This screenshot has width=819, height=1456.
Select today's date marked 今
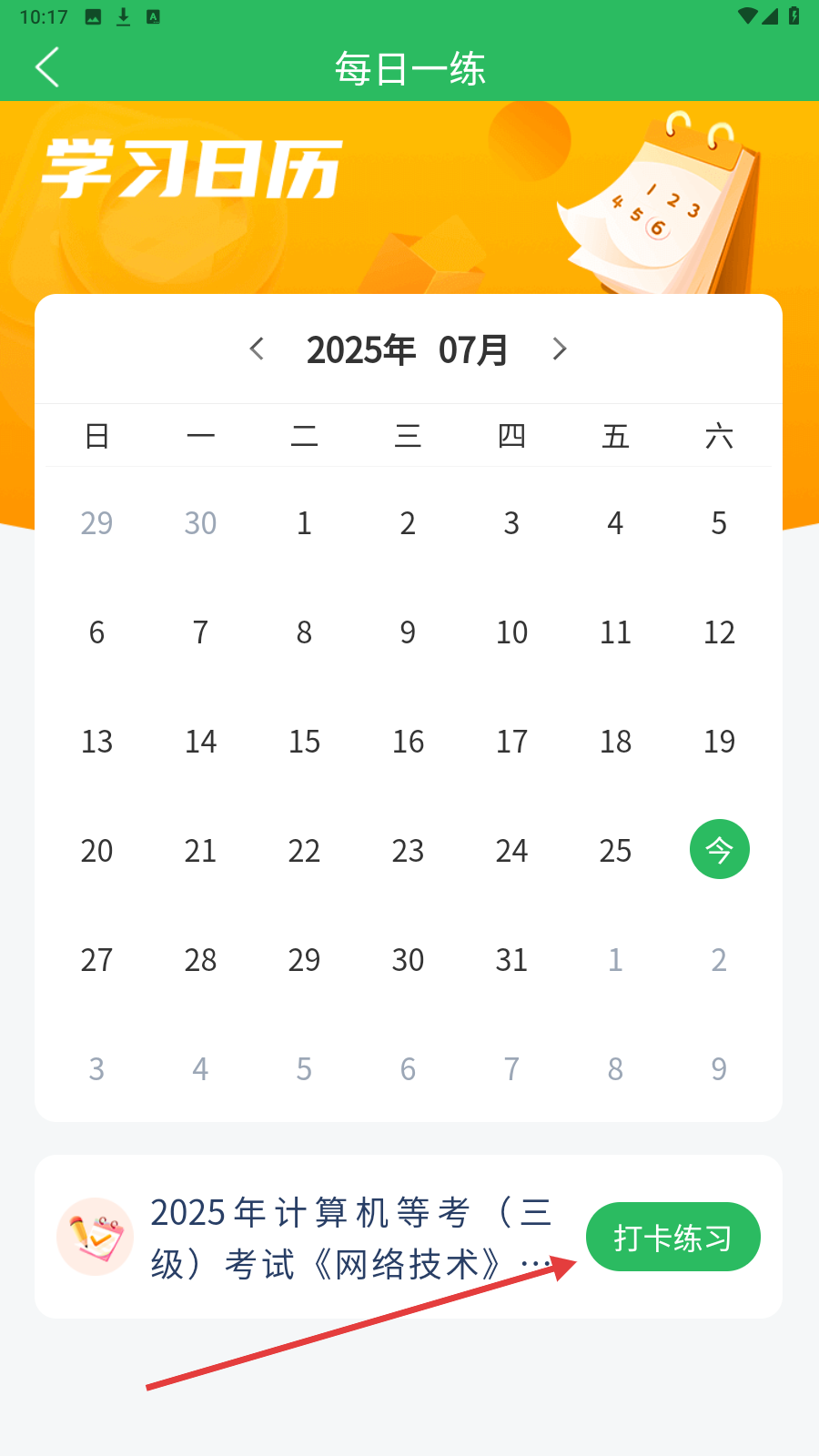pyautogui.click(x=719, y=850)
